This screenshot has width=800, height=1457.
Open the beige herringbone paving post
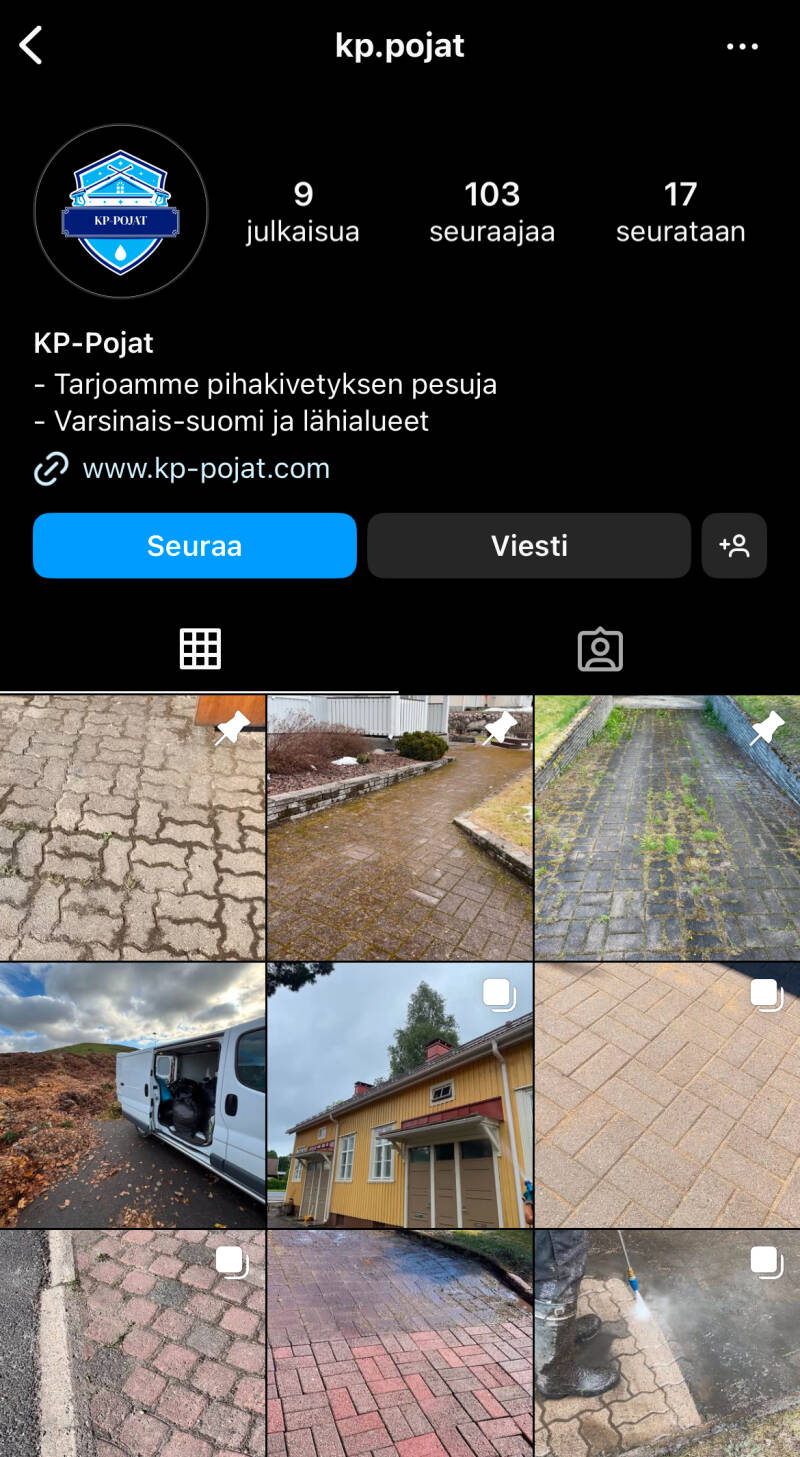[667, 1095]
